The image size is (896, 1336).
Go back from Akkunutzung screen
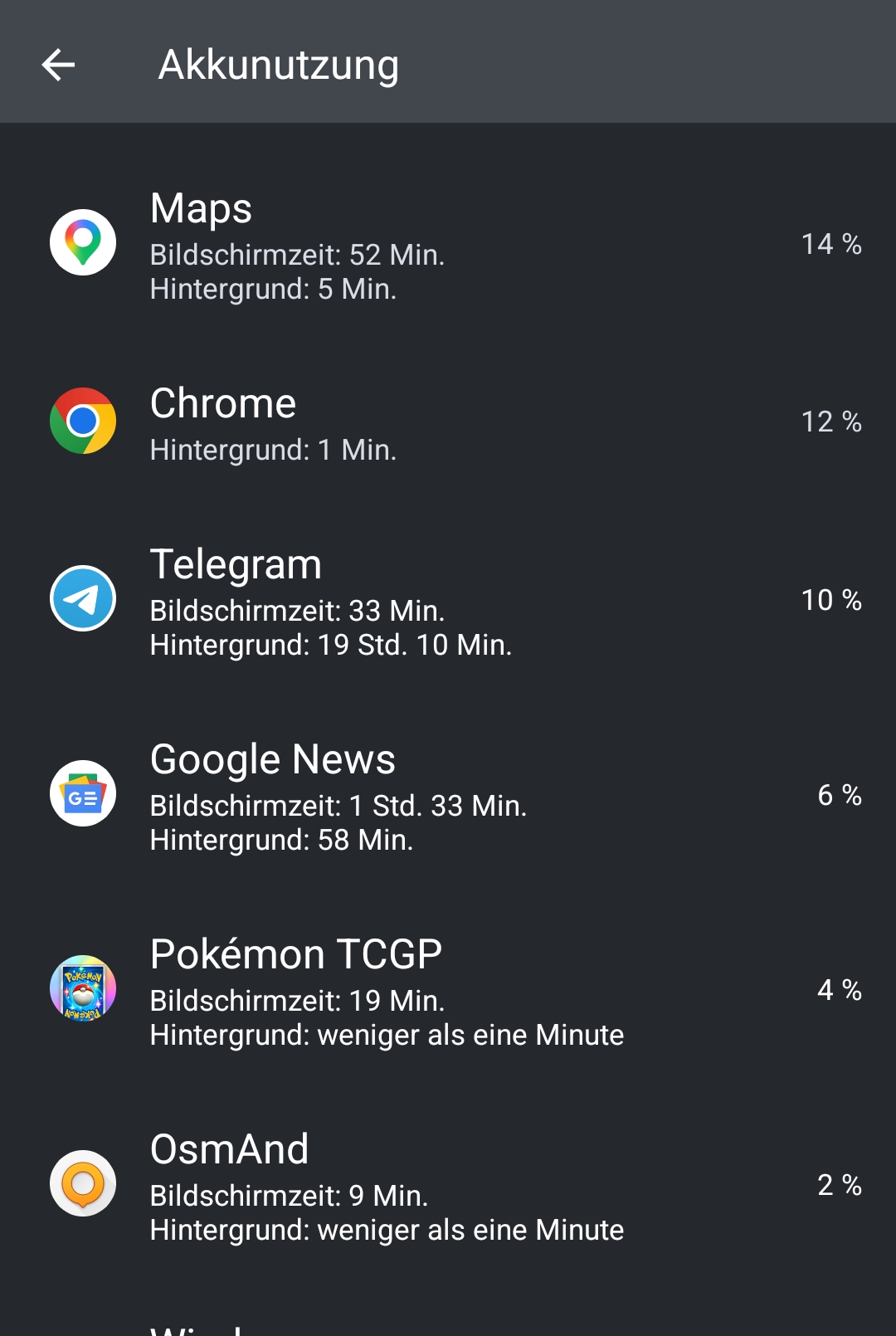click(58, 65)
